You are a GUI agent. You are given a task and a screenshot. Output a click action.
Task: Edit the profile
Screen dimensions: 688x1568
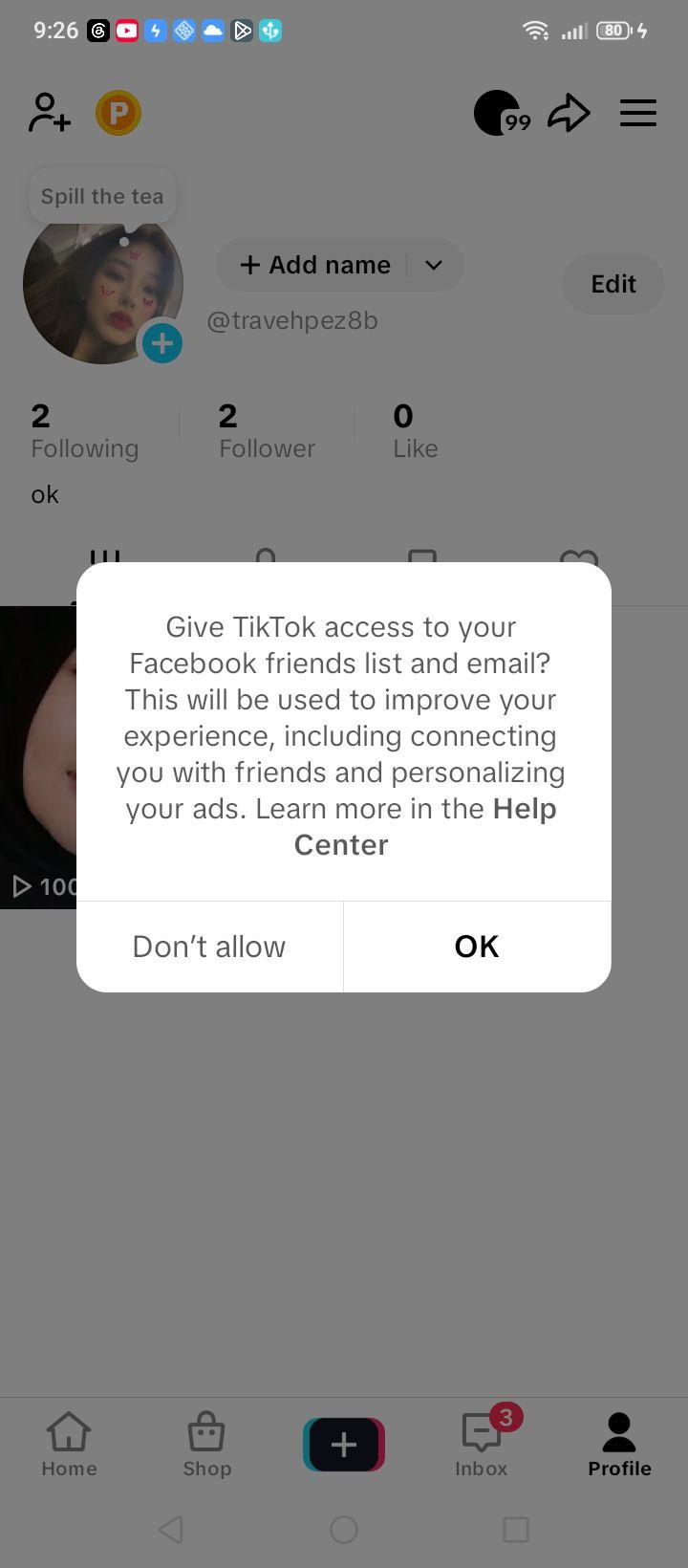pyautogui.click(x=613, y=284)
